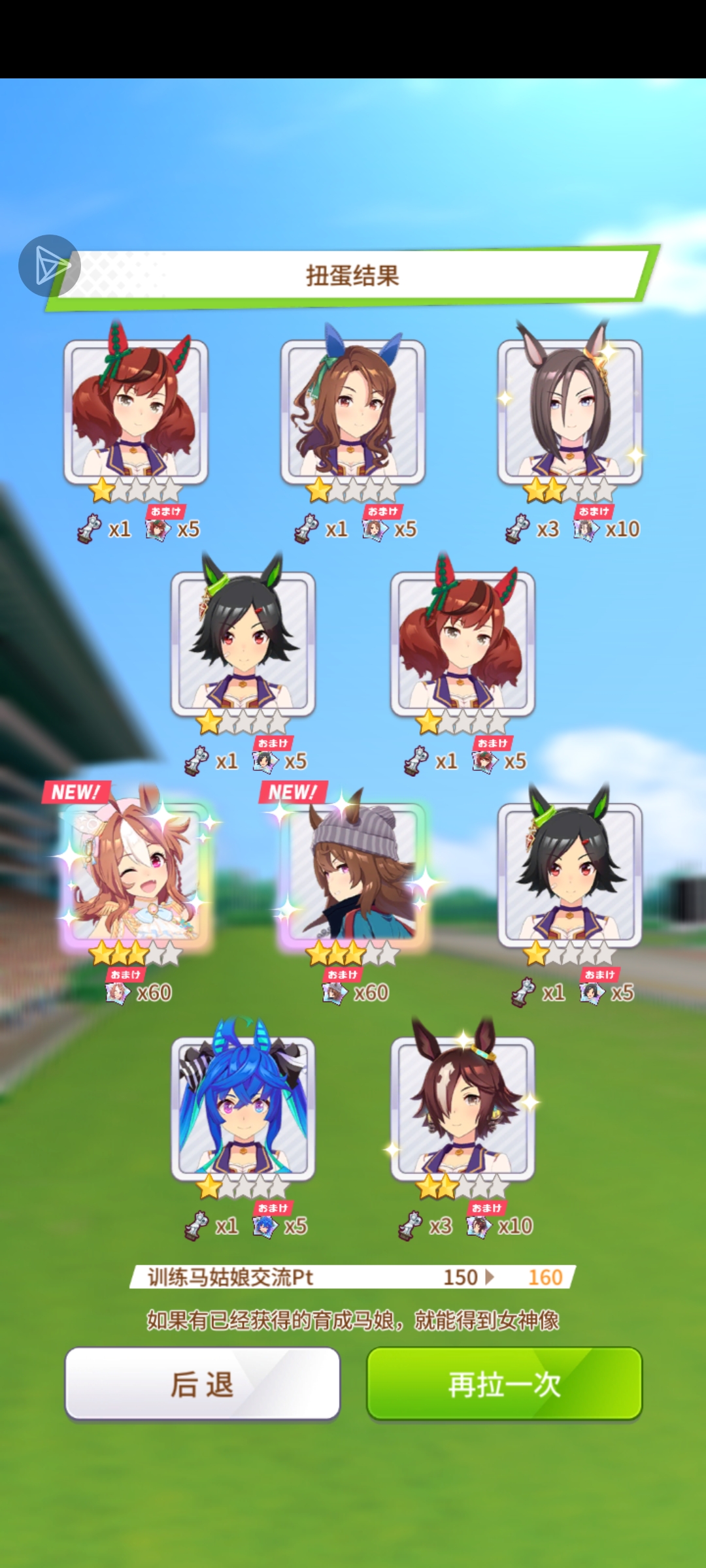706x1568 pixels.
Task: Tap the floating paper-plane share icon
Action: [x=50, y=266]
